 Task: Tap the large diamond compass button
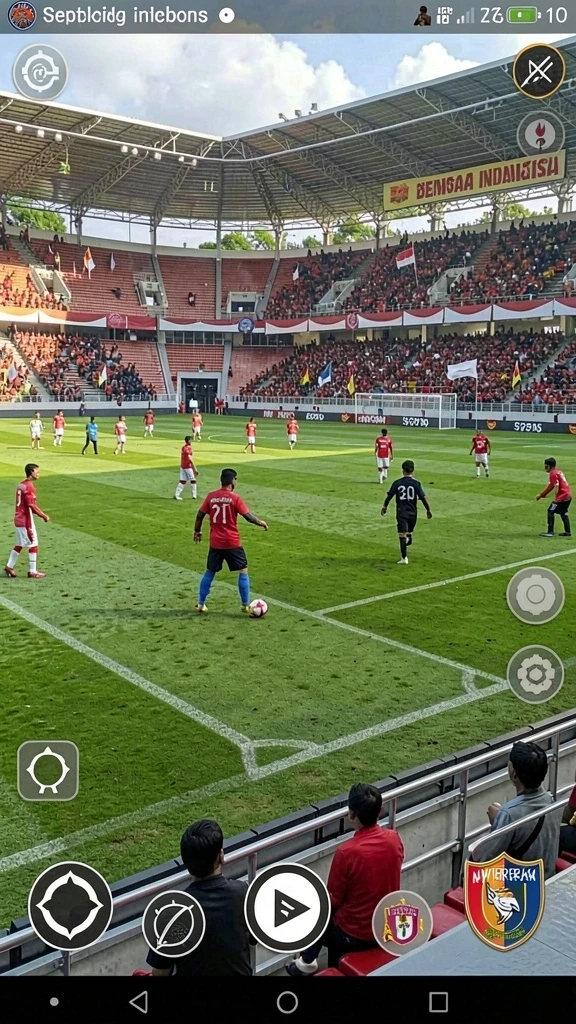71,906
